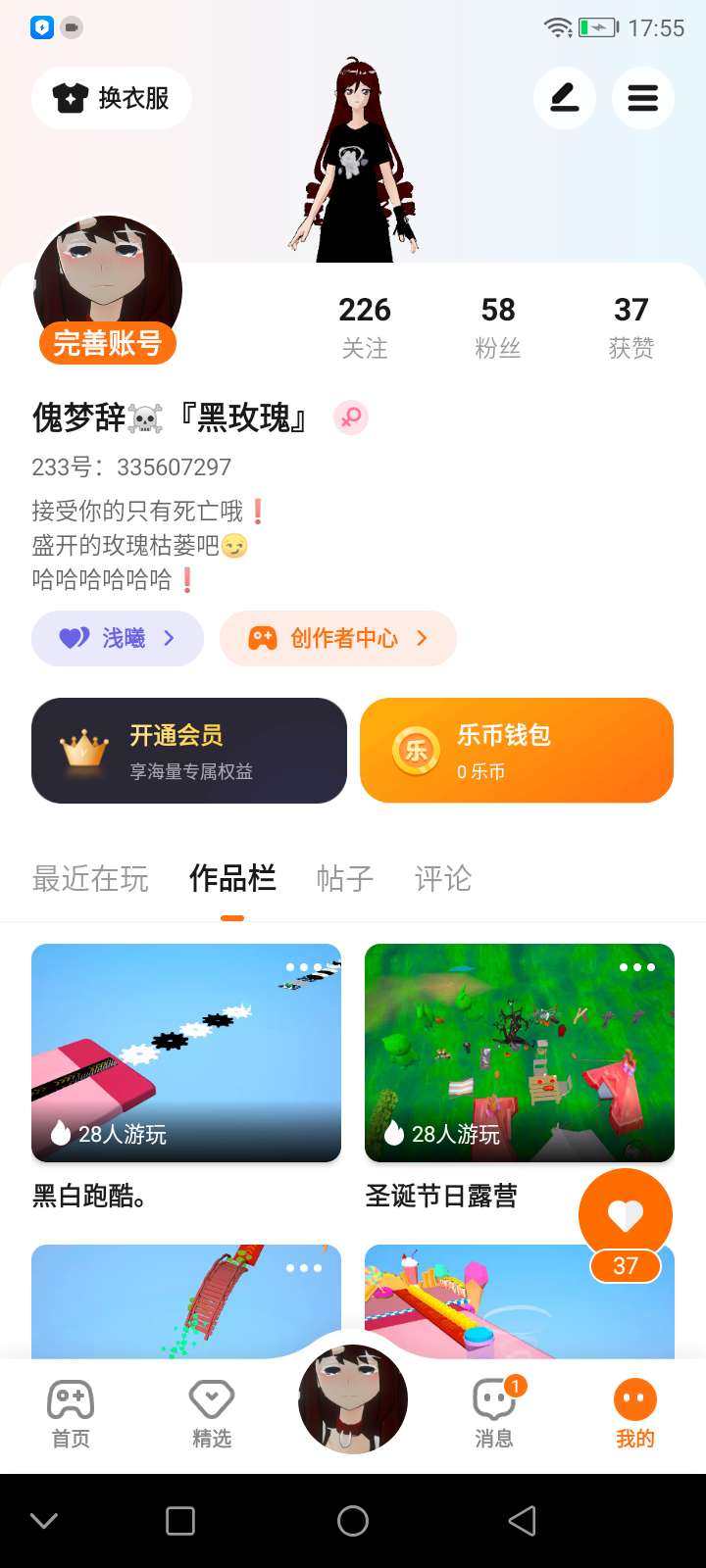
Task: Switch to the 最近在玩 tab
Action: (x=90, y=879)
